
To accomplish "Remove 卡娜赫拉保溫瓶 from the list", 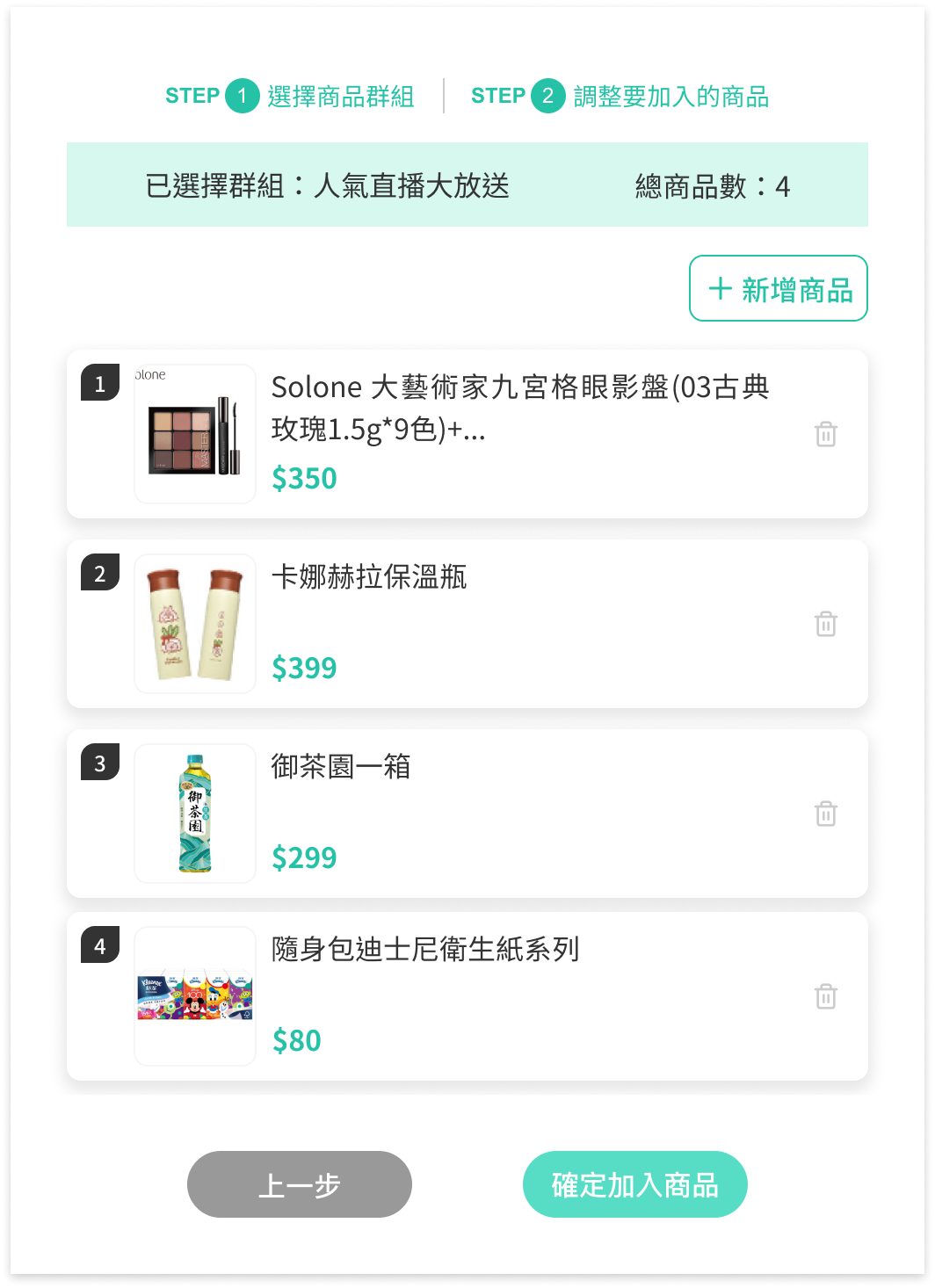I will (x=825, y=624).
